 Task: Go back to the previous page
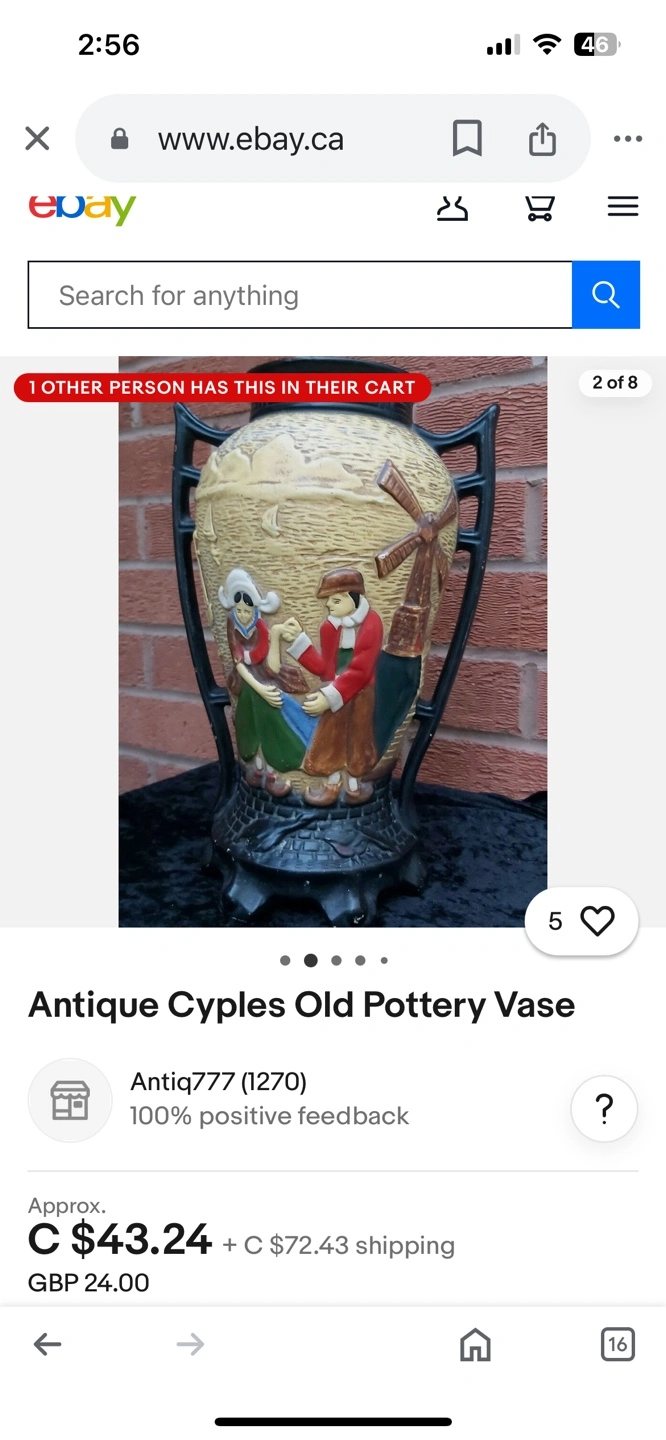pos(47,1345)
